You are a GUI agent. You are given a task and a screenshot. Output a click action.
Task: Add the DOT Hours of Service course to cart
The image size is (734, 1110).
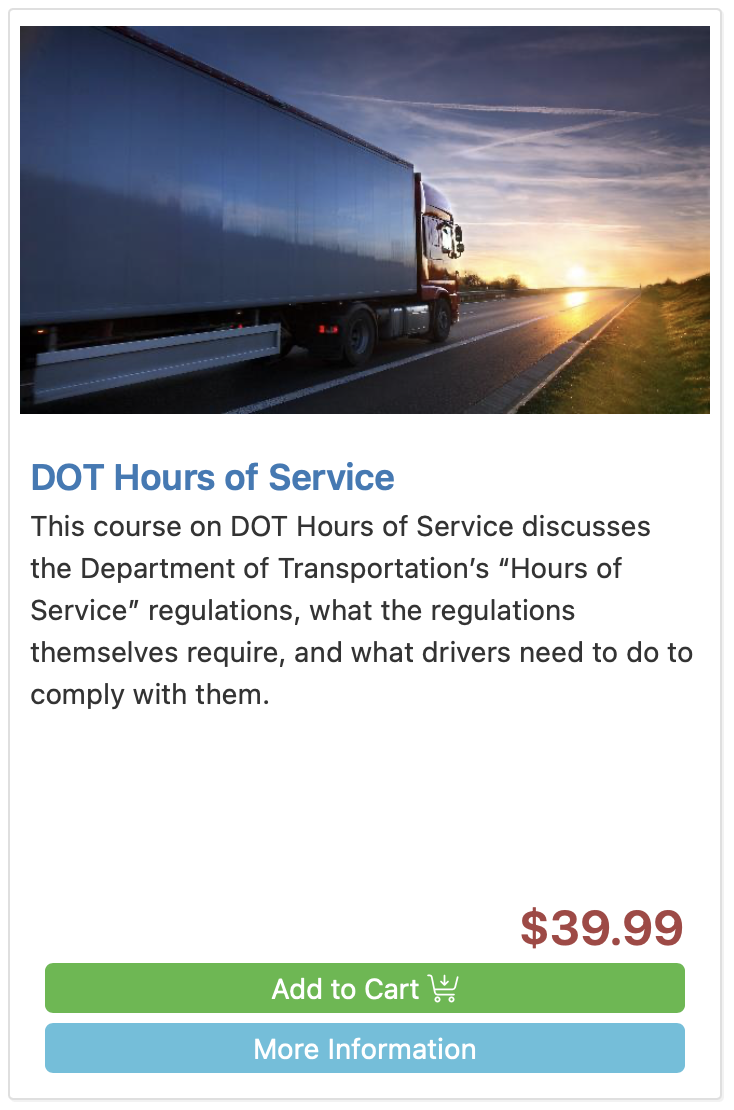coord(365,988)
